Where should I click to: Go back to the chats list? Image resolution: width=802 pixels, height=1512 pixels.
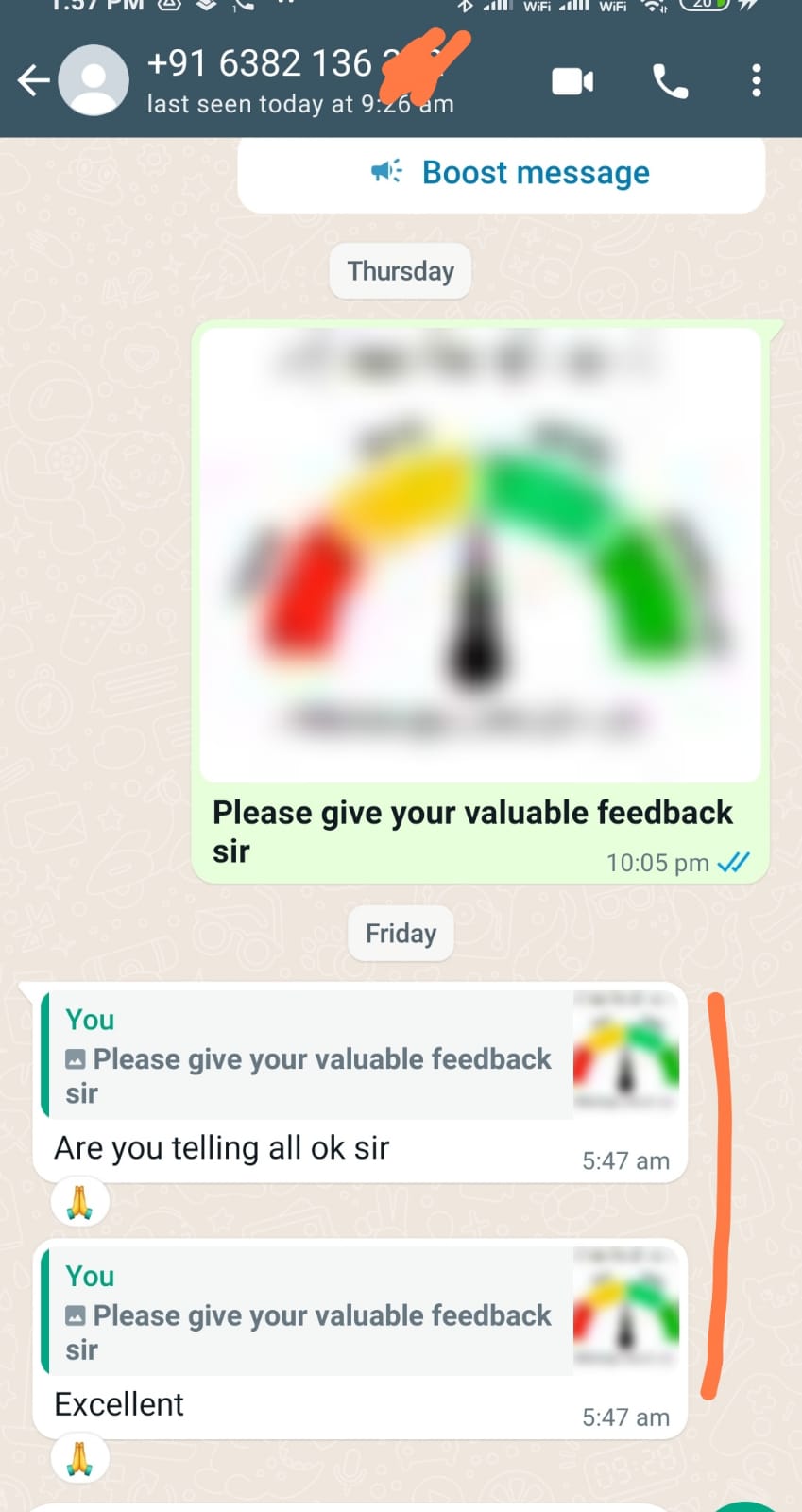(x=33, y=81)
